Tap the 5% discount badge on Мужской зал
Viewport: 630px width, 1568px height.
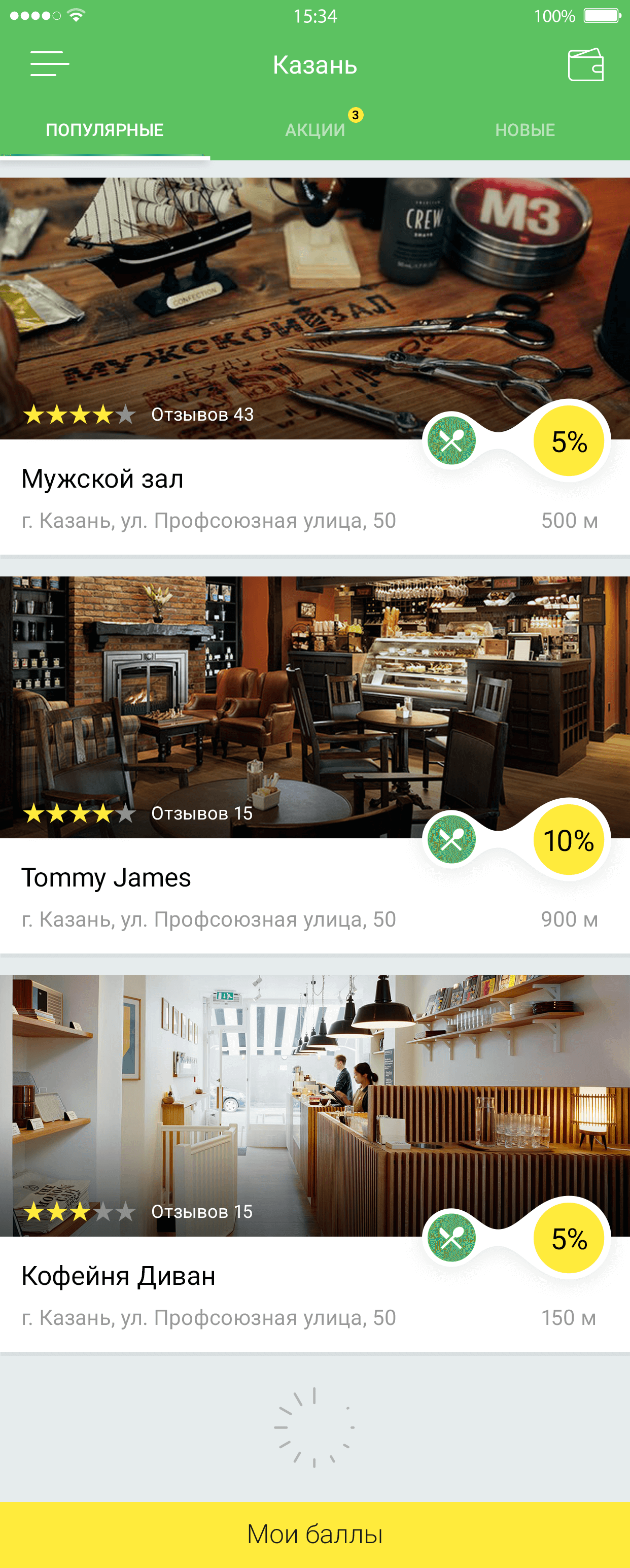pyautogui.click(x=569, y=441)
